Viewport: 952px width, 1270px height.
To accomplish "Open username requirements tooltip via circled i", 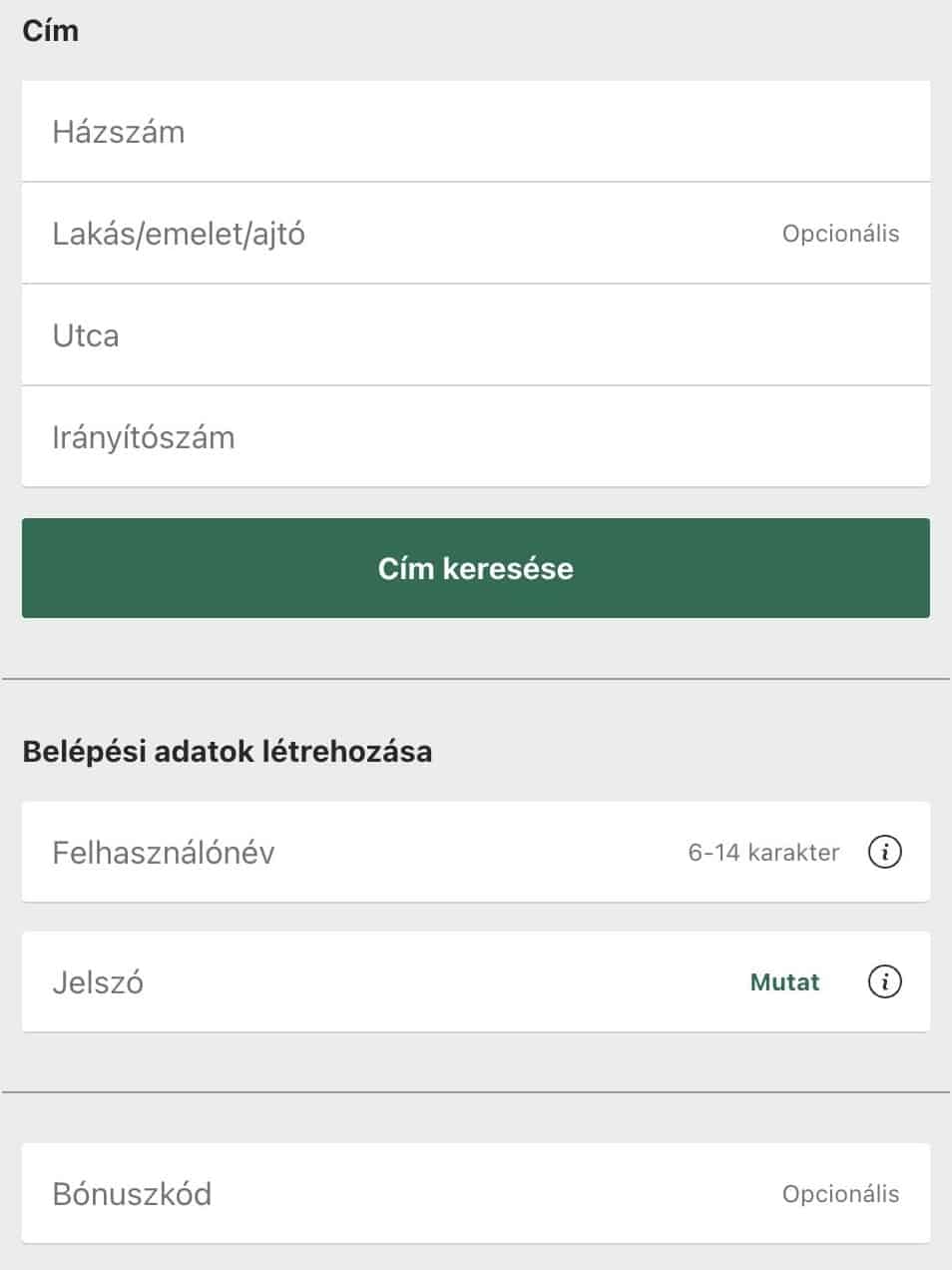I will click(884, 852).
